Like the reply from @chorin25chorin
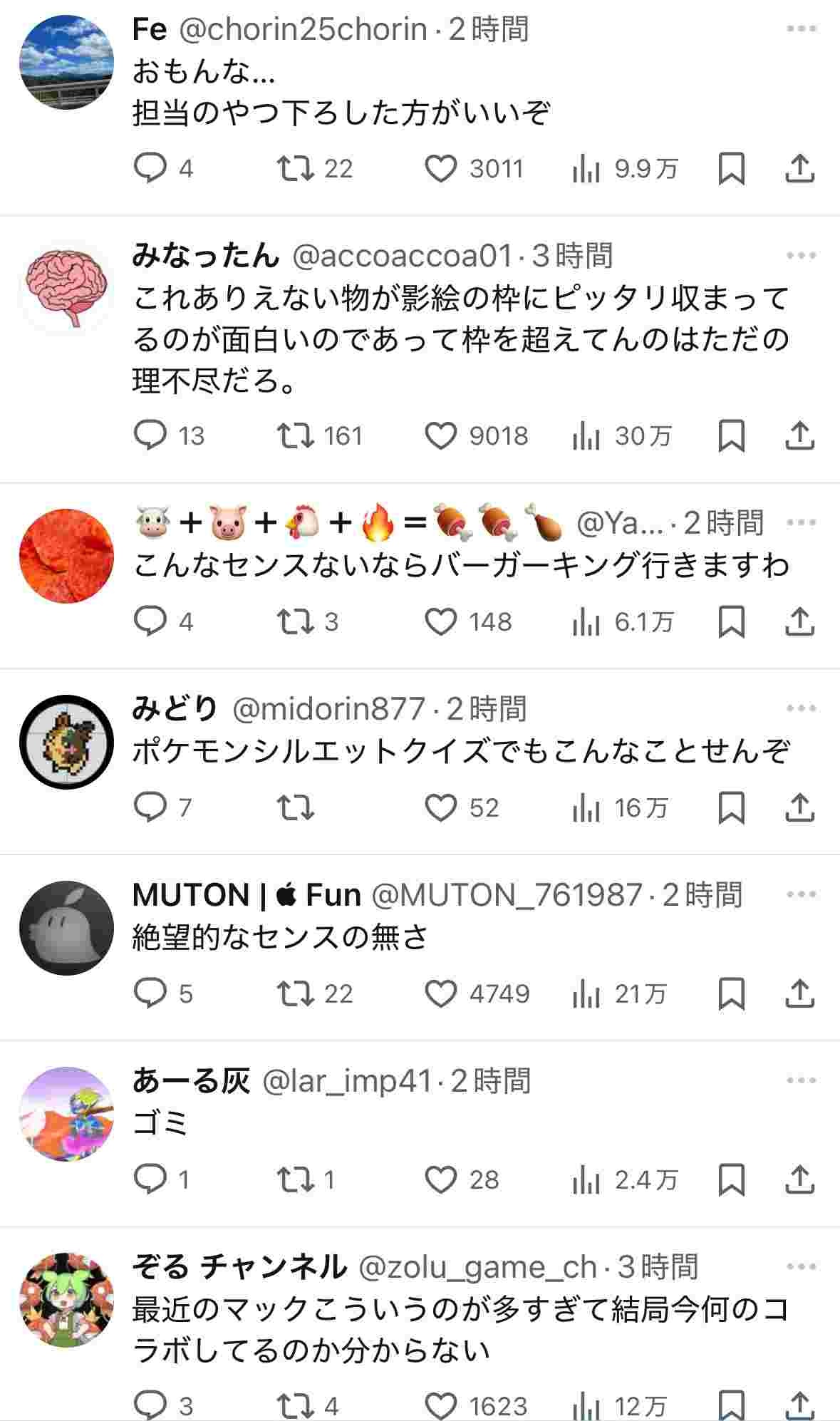Screen dimensions: 840x1421 tap(440, 169)
